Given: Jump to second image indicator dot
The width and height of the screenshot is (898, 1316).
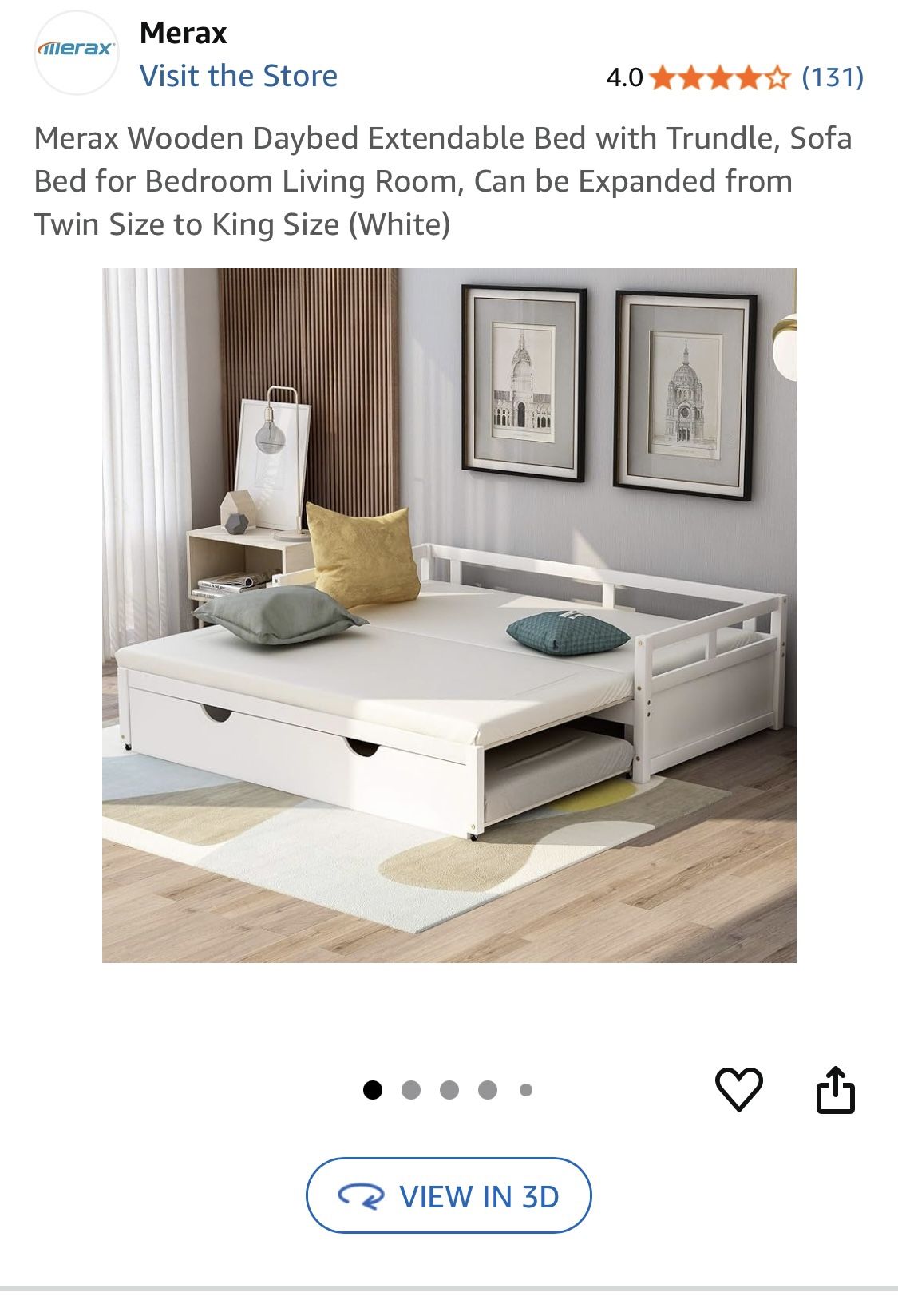Looking at the screenshot, I should (x=411, y=1090).
